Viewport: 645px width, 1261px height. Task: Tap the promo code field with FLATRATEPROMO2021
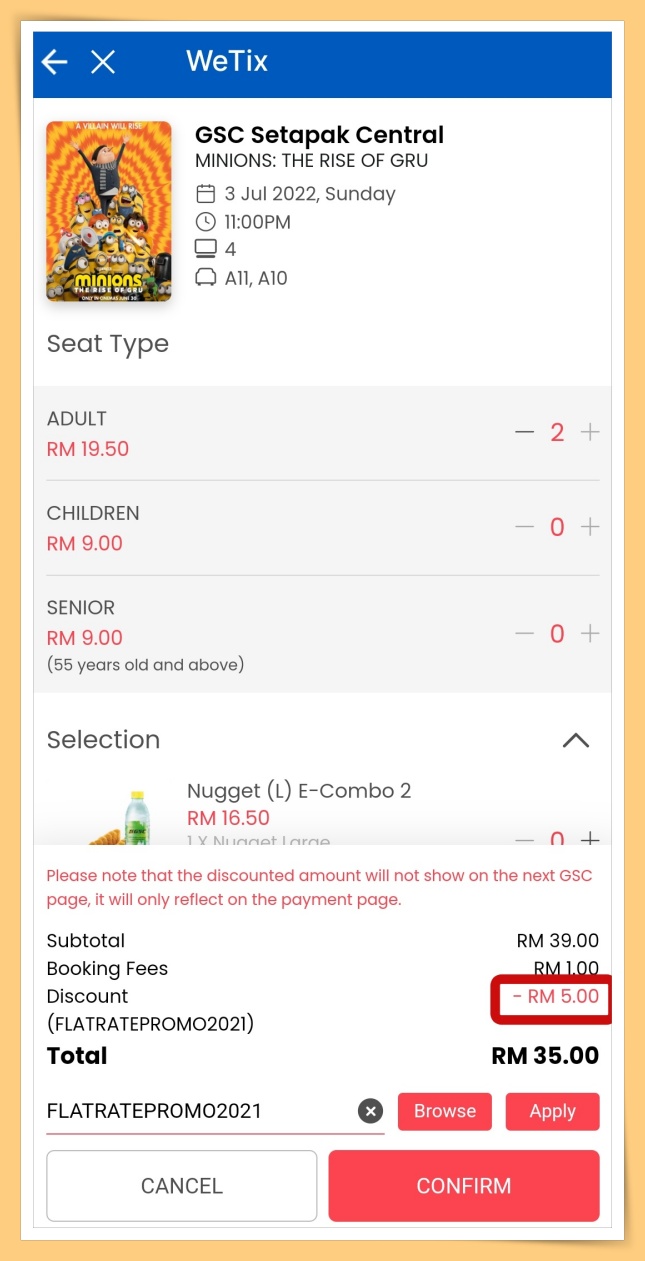pyautogui.click(x=200, y=1111)
